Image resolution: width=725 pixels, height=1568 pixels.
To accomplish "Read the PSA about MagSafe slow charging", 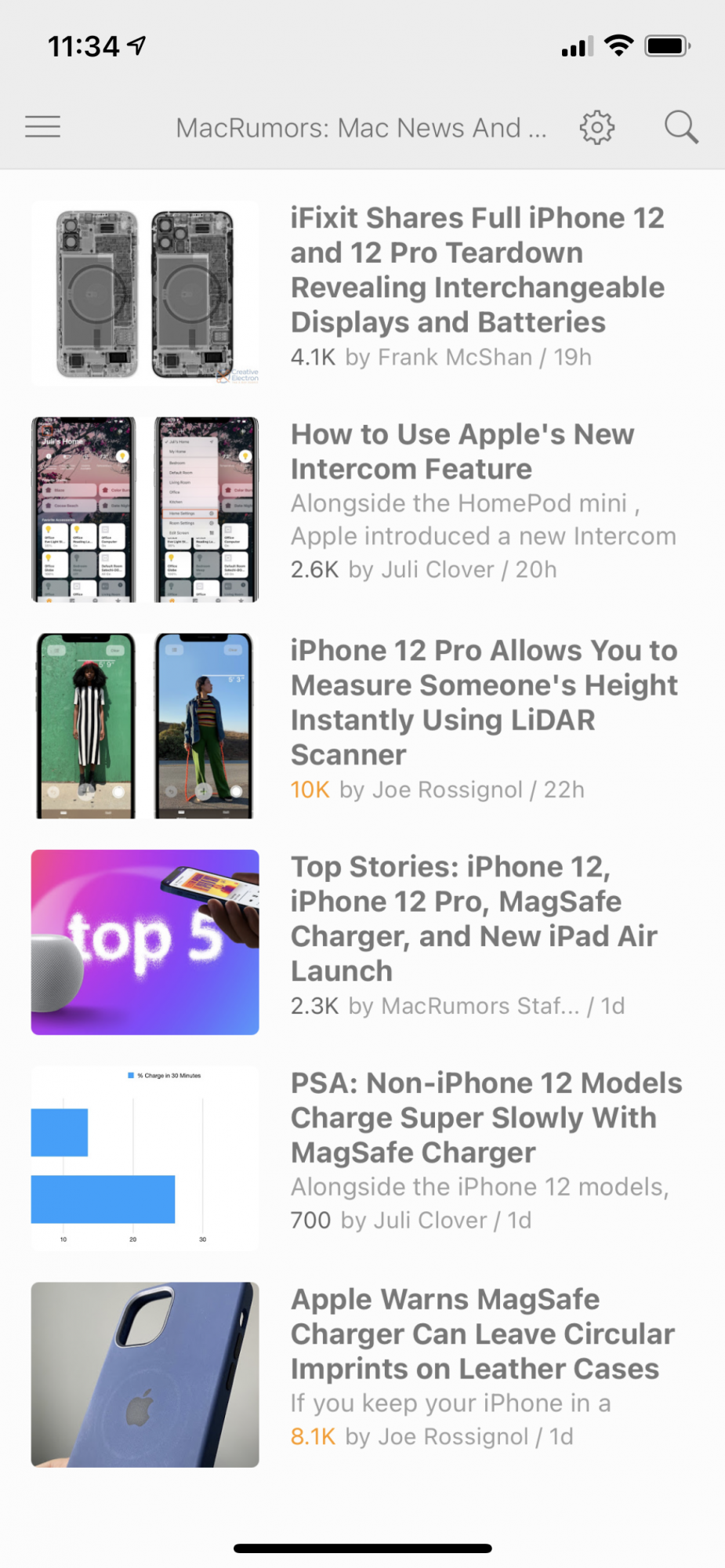I will (x=486, y=1118).
